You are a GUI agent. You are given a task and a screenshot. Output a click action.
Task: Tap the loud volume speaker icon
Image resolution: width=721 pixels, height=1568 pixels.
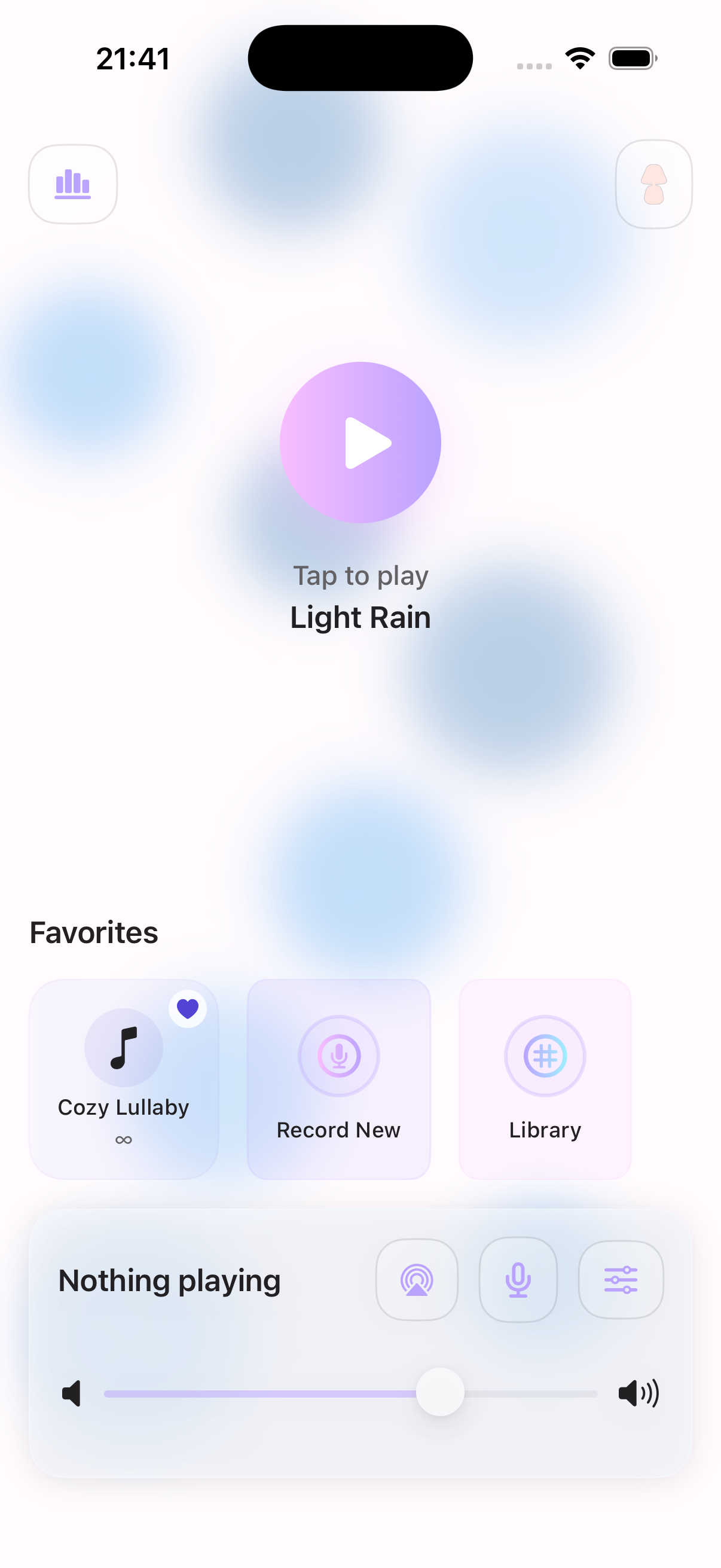638,1393
